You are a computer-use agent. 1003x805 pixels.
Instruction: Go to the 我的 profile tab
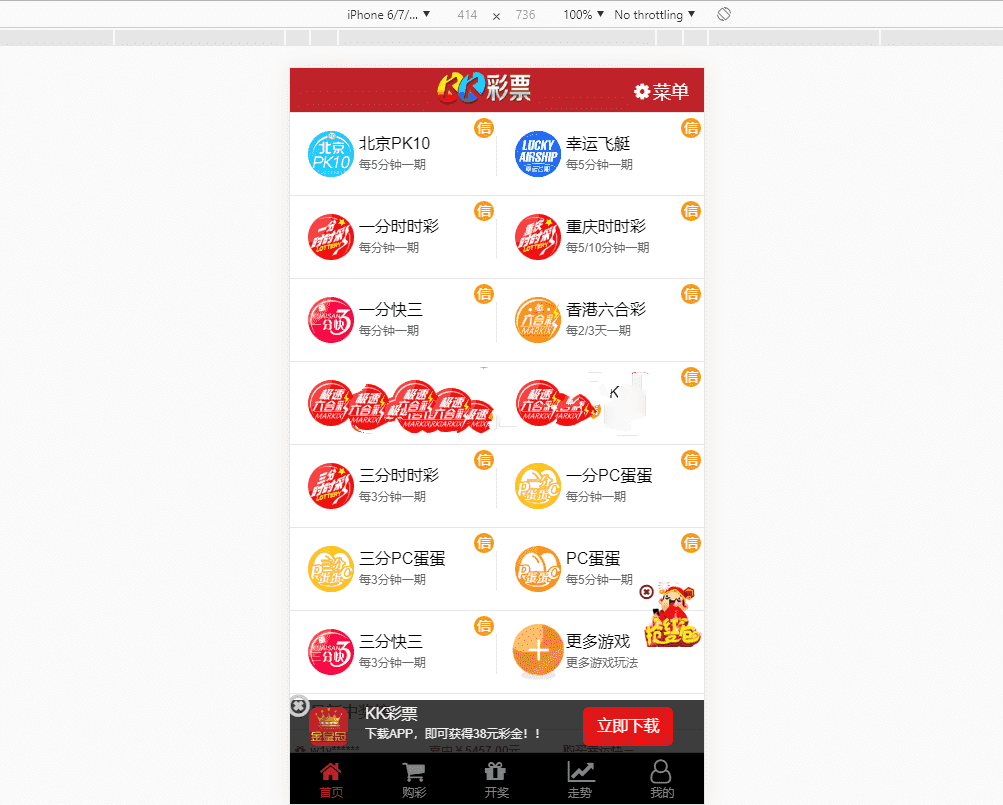tap(662, 780)
